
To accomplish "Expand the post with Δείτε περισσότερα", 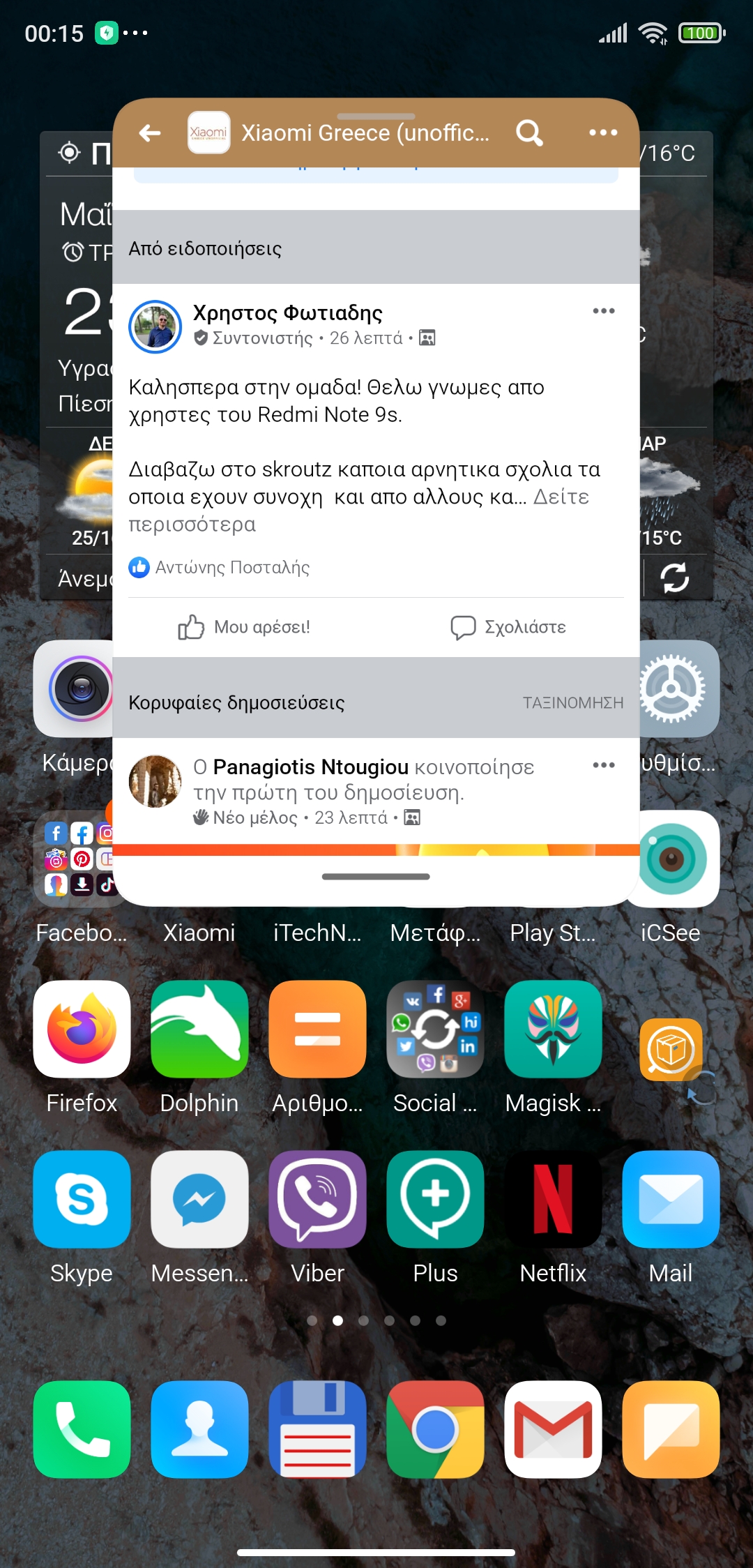I will (x=561, y=497).
